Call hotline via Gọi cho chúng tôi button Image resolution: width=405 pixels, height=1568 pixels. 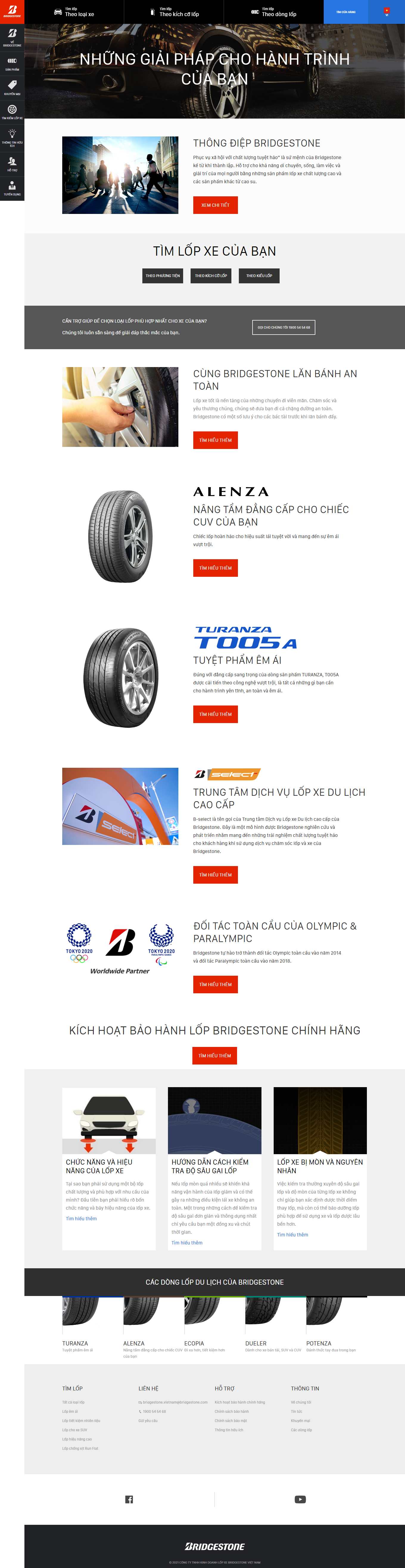point(283,327)
